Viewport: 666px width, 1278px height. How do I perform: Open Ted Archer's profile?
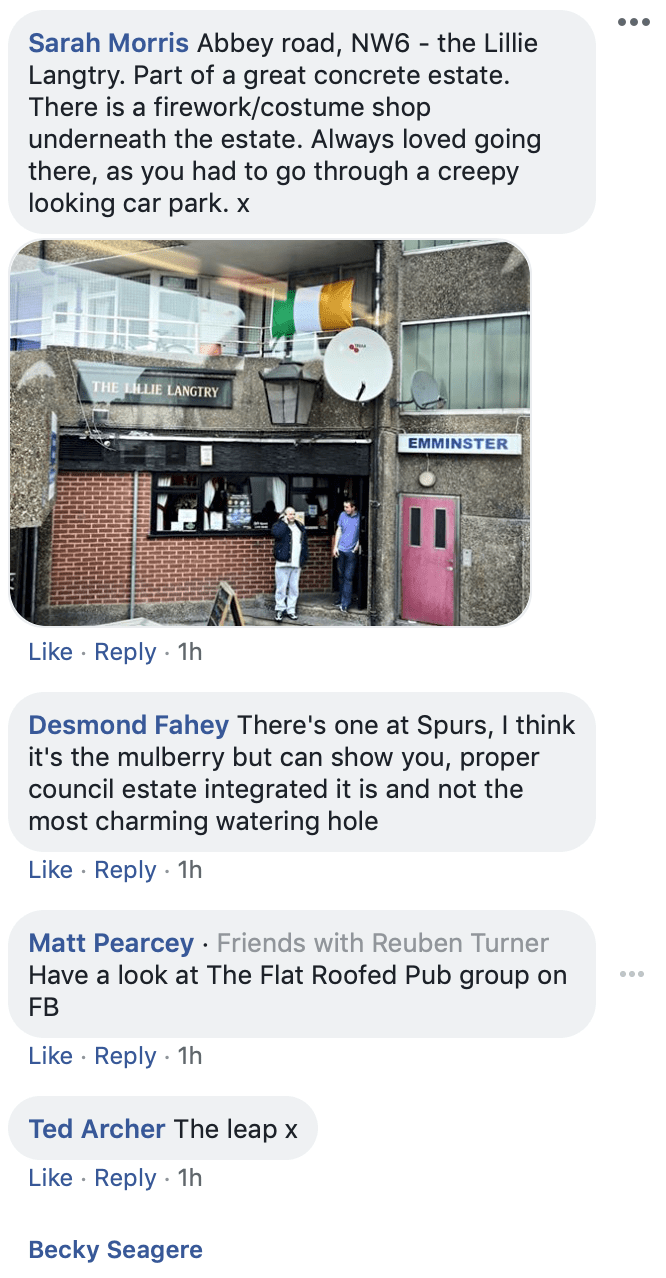[97, 1129]
